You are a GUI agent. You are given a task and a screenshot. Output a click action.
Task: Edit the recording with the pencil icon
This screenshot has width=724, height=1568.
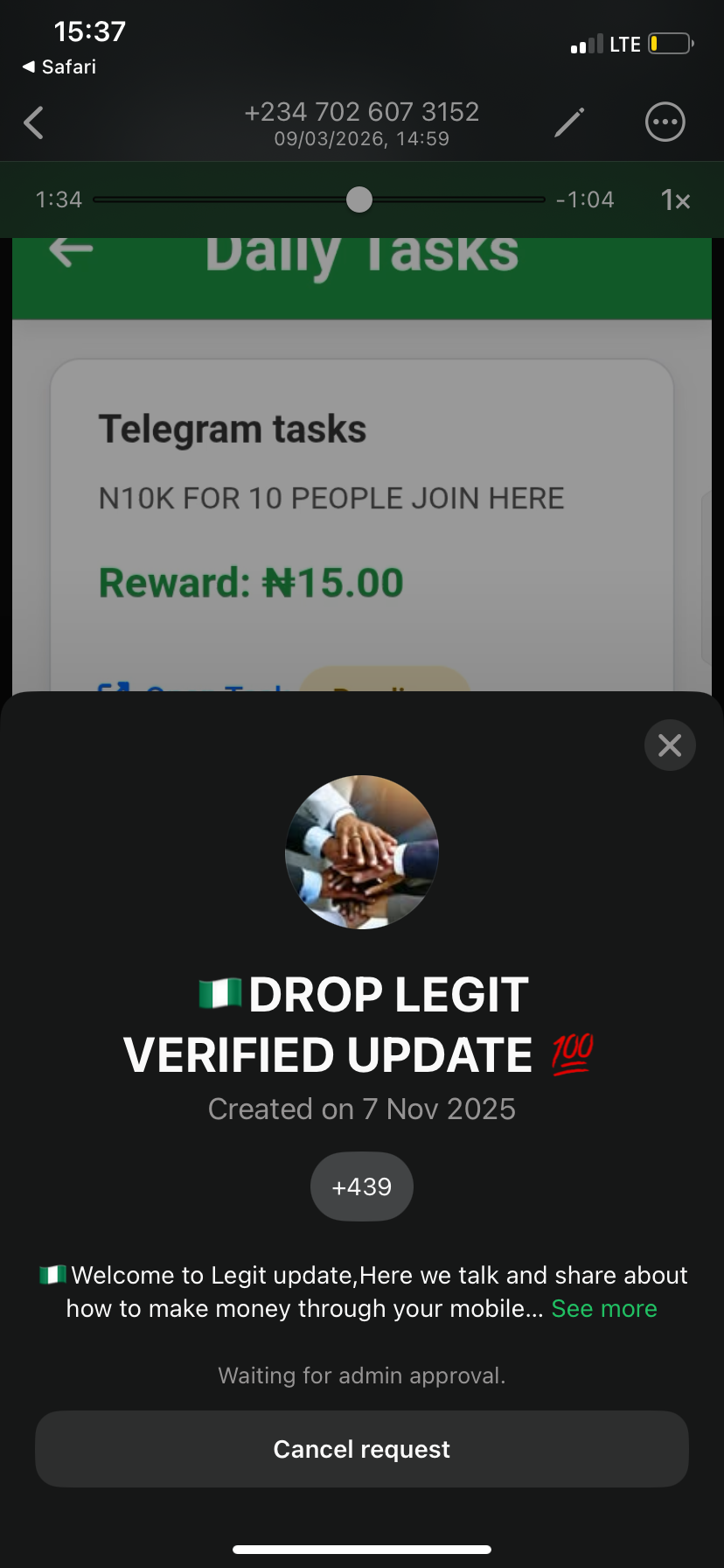(569, 122)
